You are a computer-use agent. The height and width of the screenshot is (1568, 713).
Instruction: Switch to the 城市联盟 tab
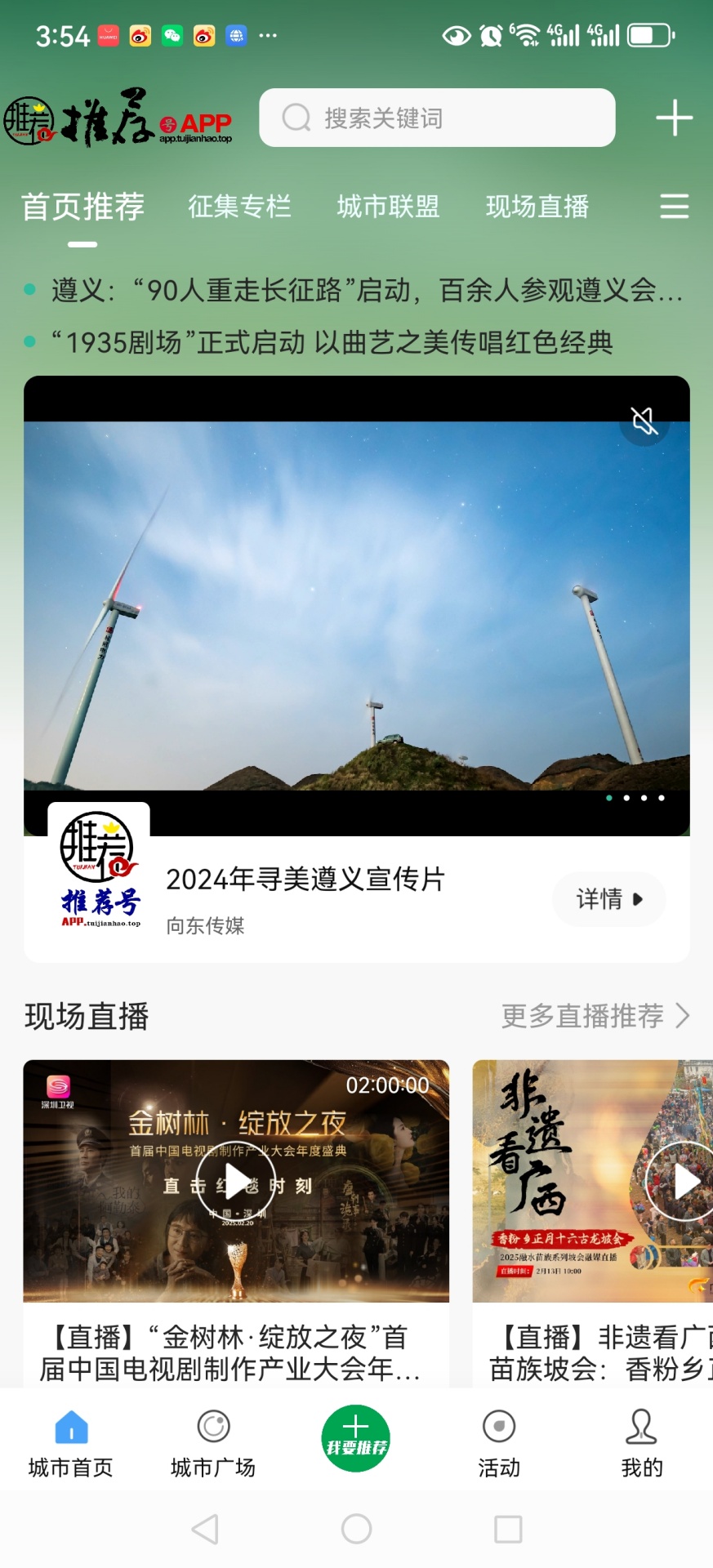click(389, 207)
